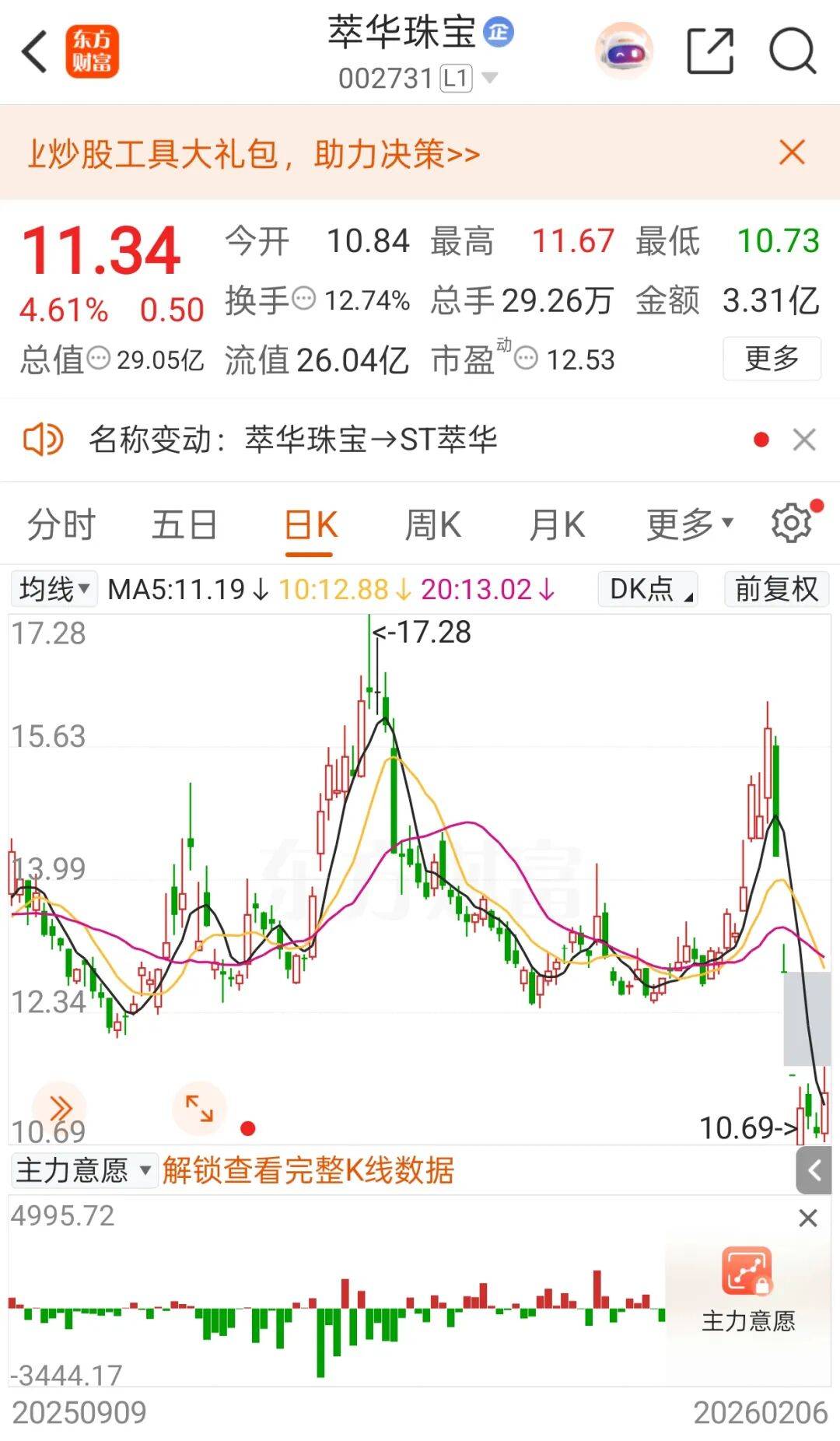This screenshot has width=840, height=1441.
Task: Open the search magnifier icon
Action: click(x=792, y=52)
